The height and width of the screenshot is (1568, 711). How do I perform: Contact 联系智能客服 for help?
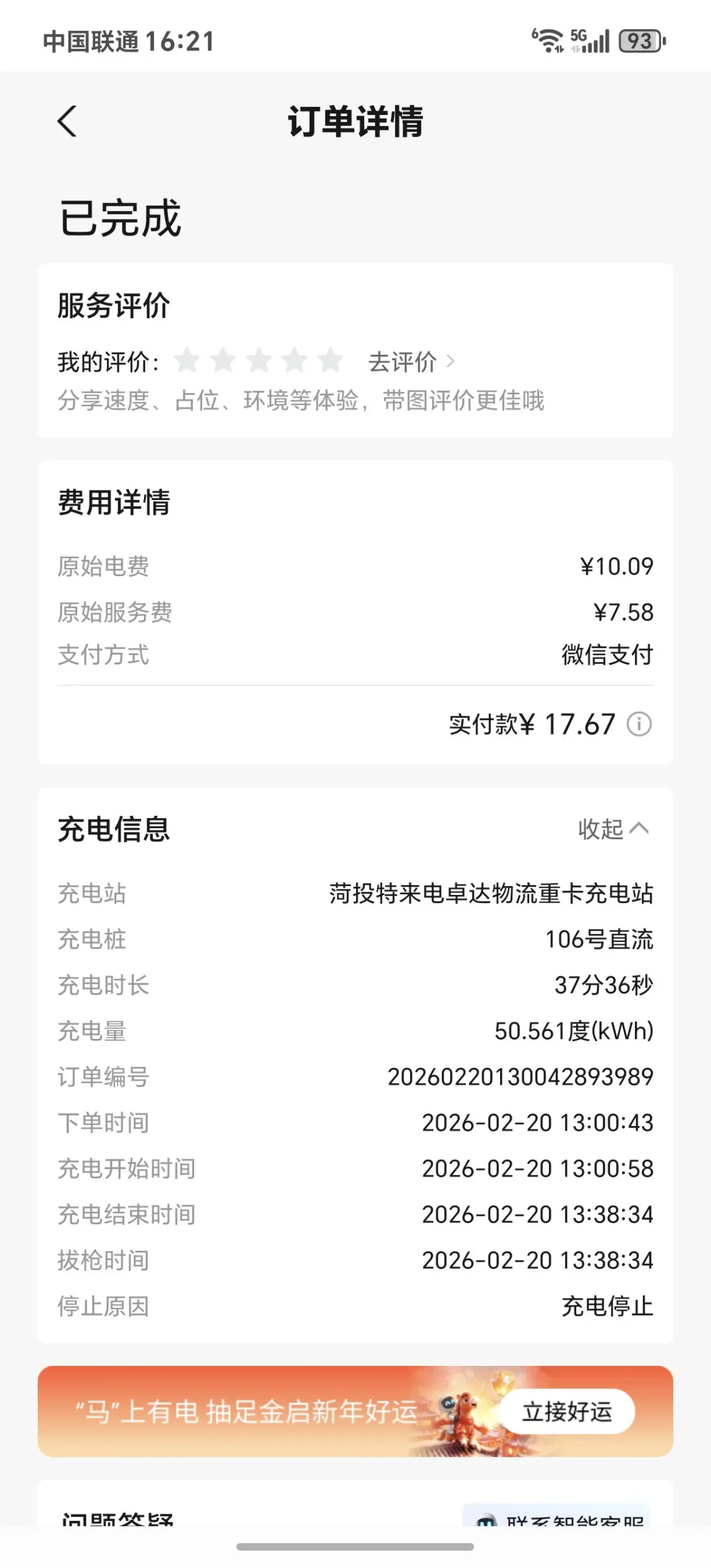coord(557,1518)
